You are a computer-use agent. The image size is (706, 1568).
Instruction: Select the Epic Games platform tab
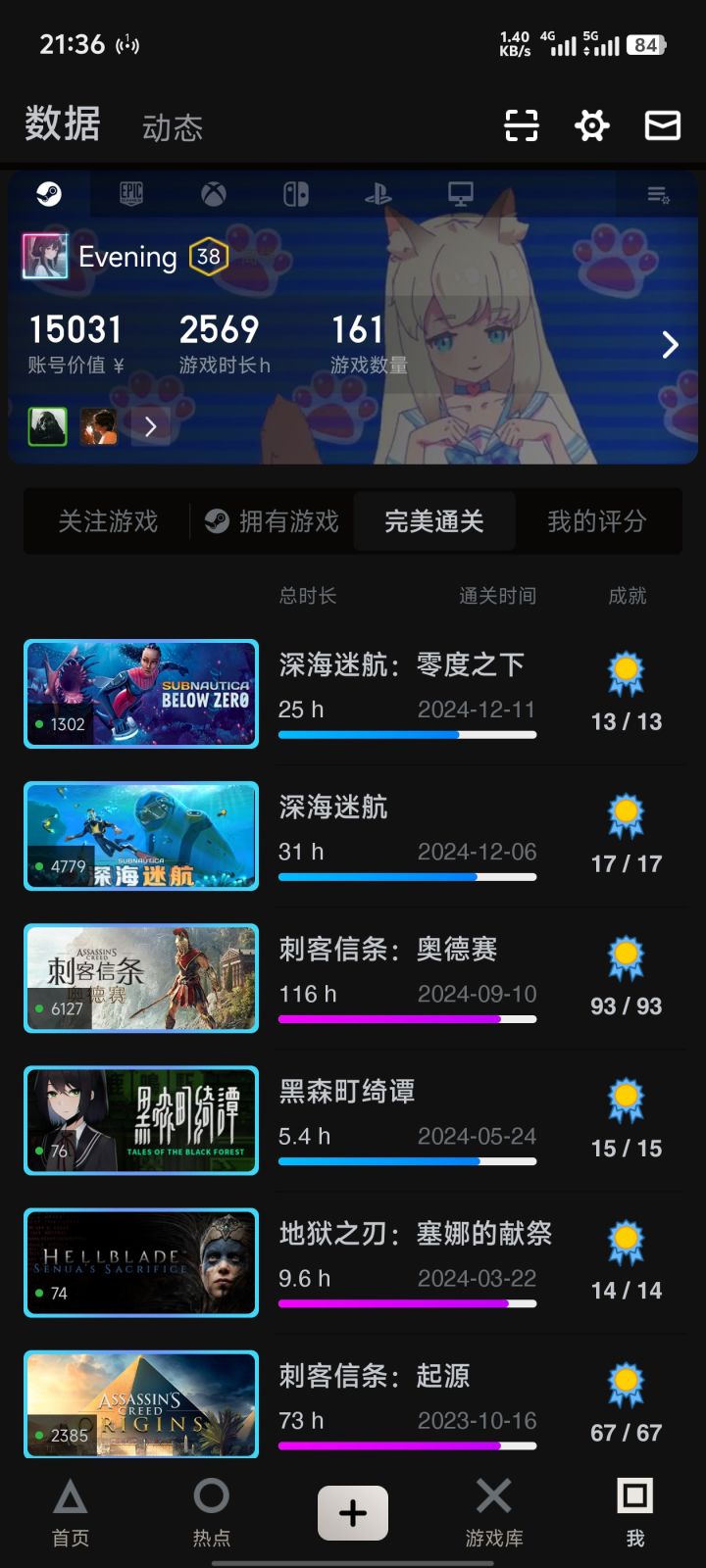pyautogui.click(x=131, y=194)
